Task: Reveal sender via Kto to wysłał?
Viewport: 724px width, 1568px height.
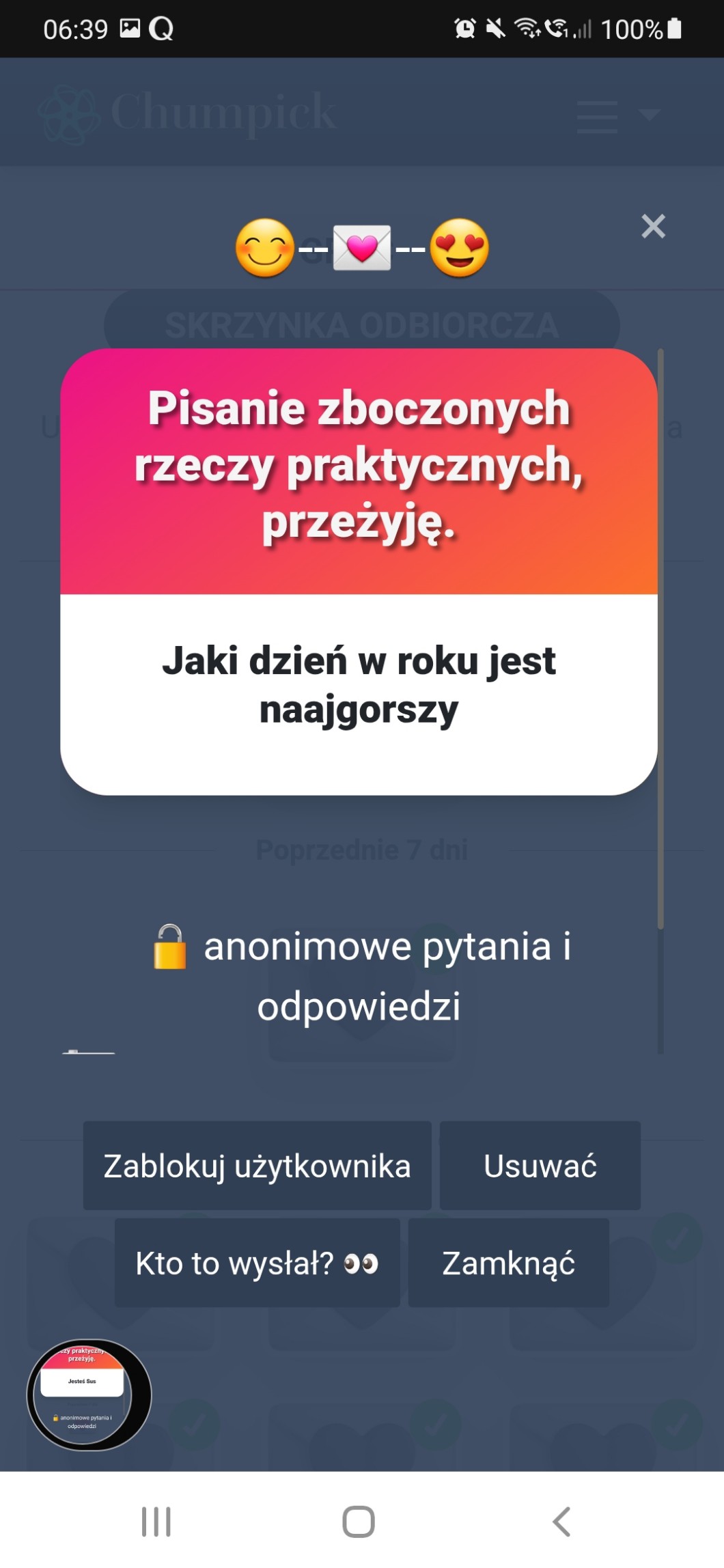Action: (x=257, y=1263)
